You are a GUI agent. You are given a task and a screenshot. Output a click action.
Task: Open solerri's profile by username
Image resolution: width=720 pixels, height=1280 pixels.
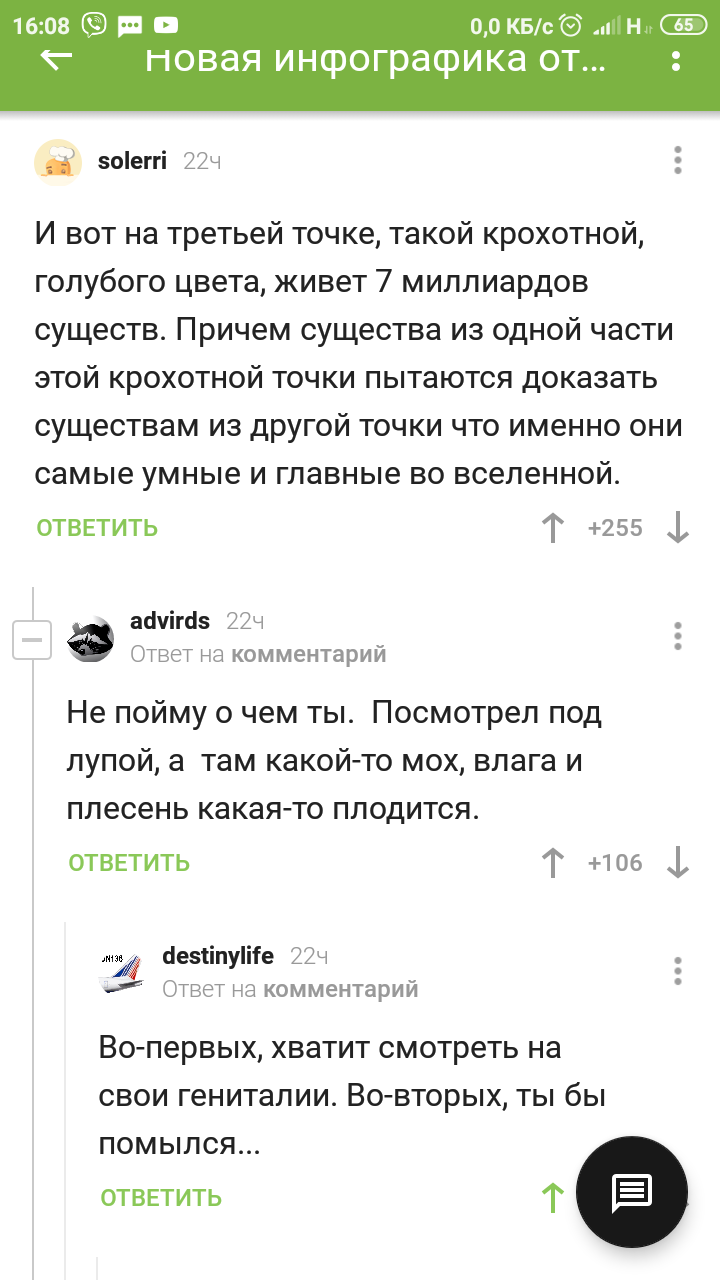click(x=132, y=161)
